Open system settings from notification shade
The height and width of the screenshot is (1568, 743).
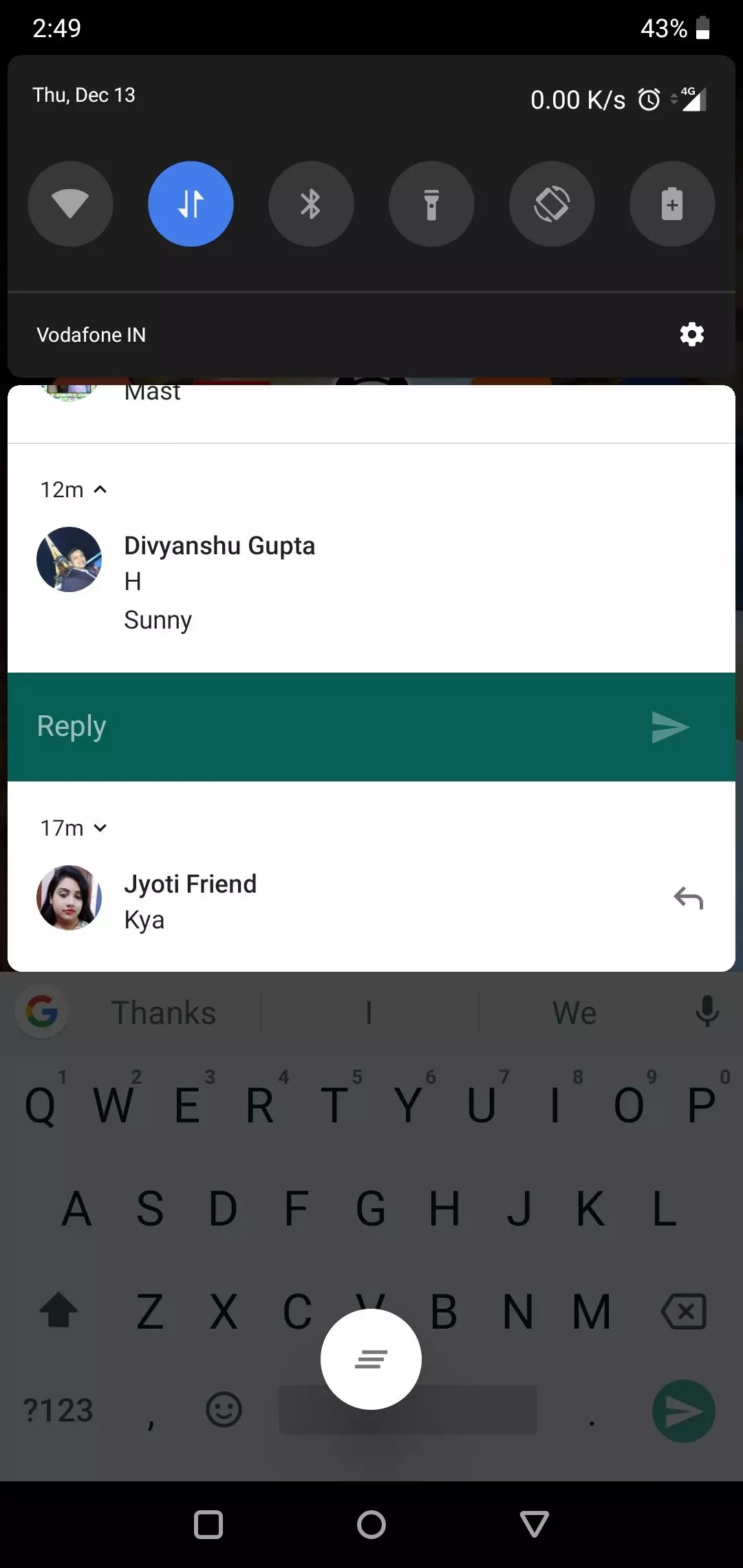pyautogui.click(x=691, y=334)
